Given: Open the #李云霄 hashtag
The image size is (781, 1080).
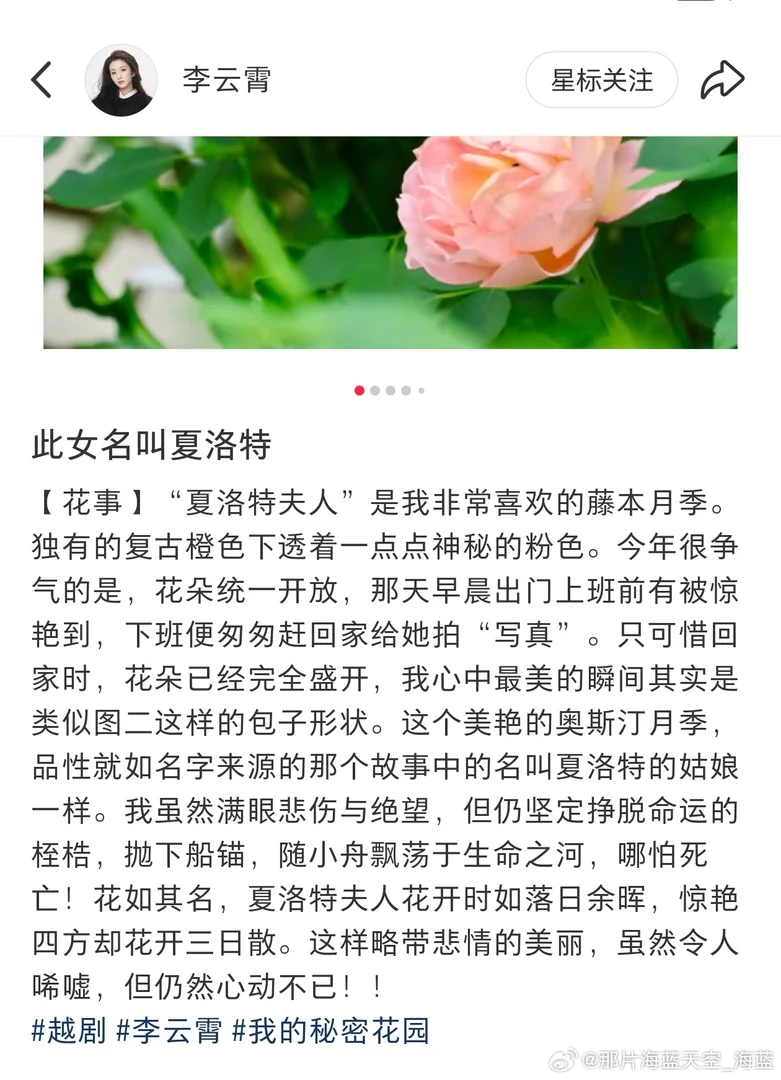Looking at the screenshot, I should pos(168,1031).
